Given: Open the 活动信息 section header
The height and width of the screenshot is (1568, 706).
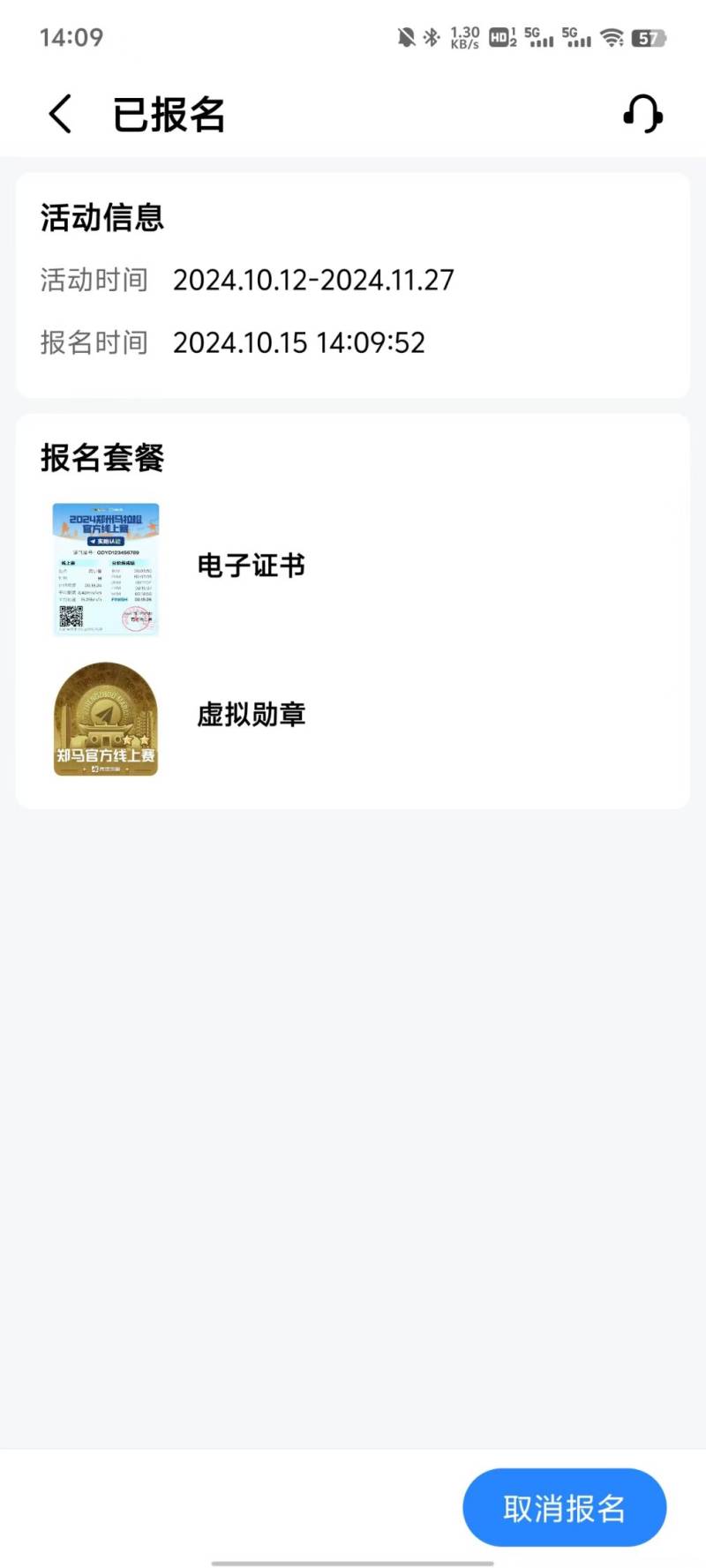Looking at the screenshot, I should [101, 218].
